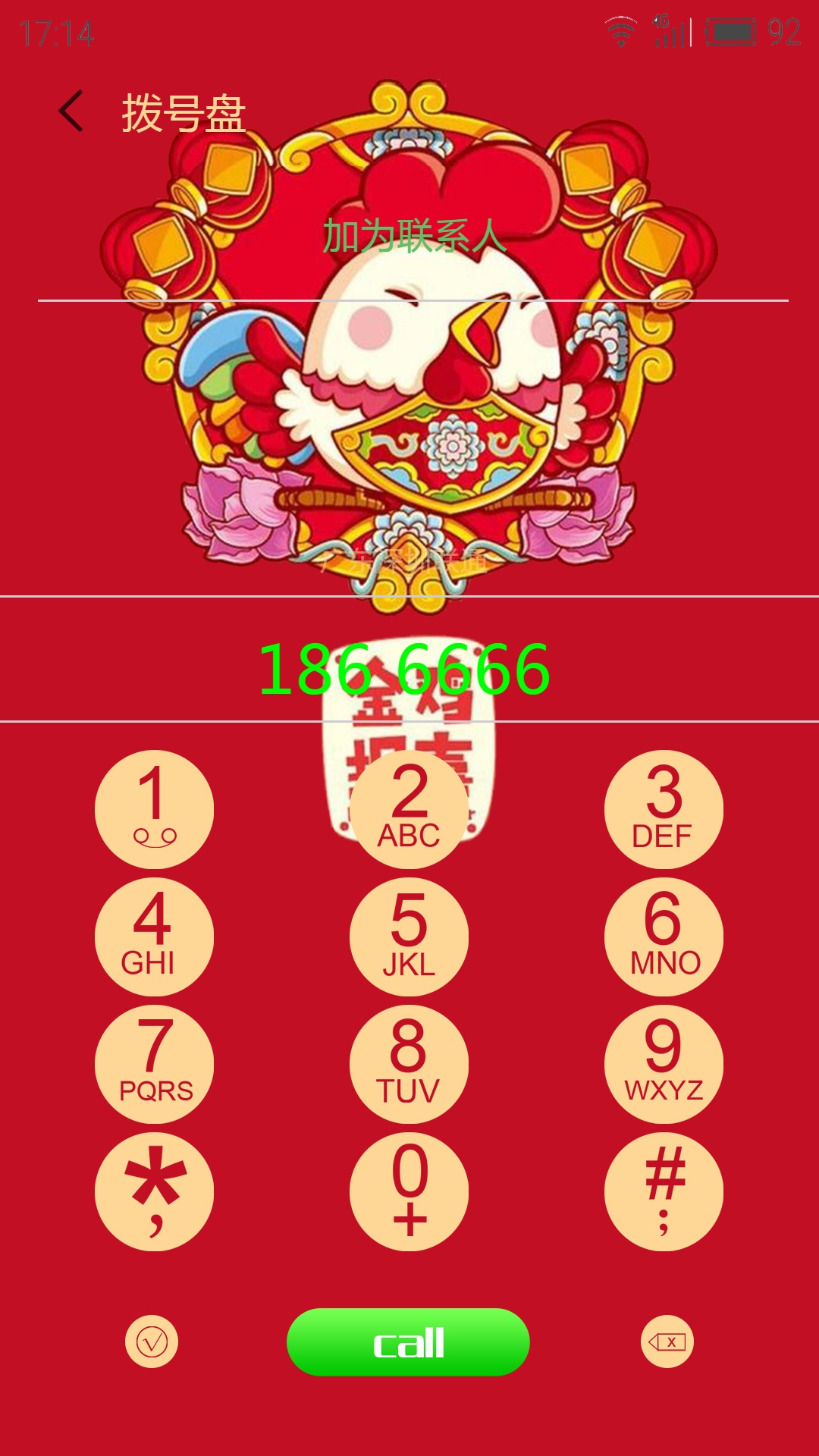Image resolution: width=819 pixels, height=1456 pixels.
Task: Enter digit 2 ABC
Action: tap(409, 809)
